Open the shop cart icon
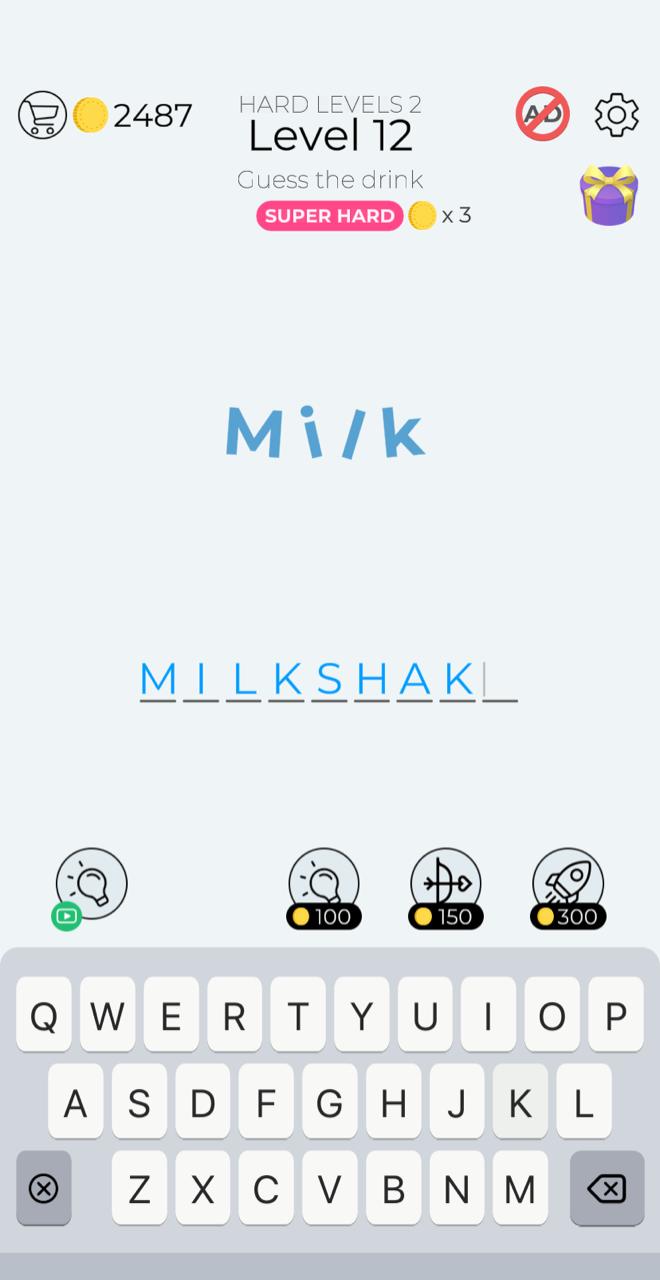The image size is (660, 1280). [42, 115]
